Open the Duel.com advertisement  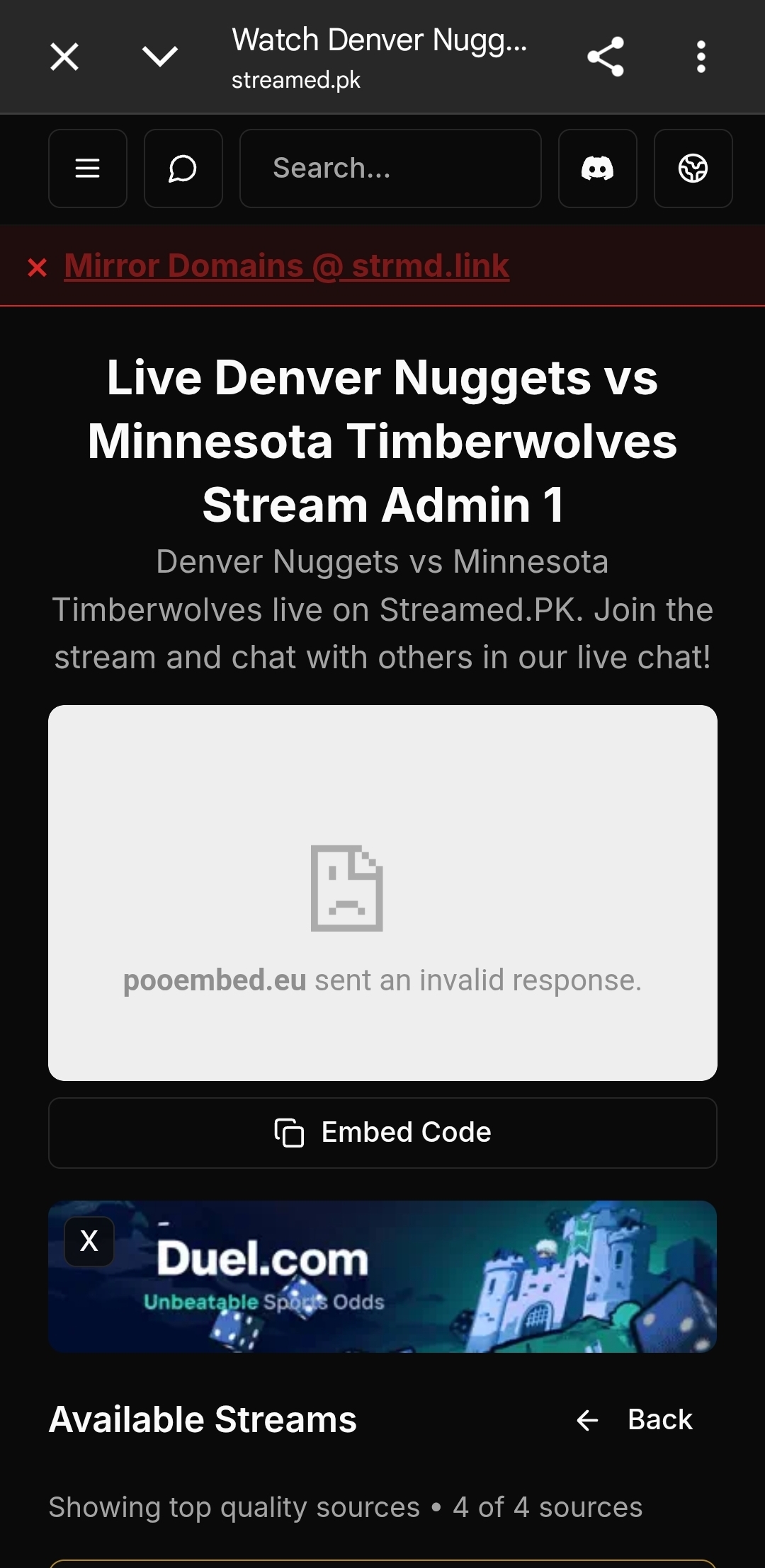425,1278
